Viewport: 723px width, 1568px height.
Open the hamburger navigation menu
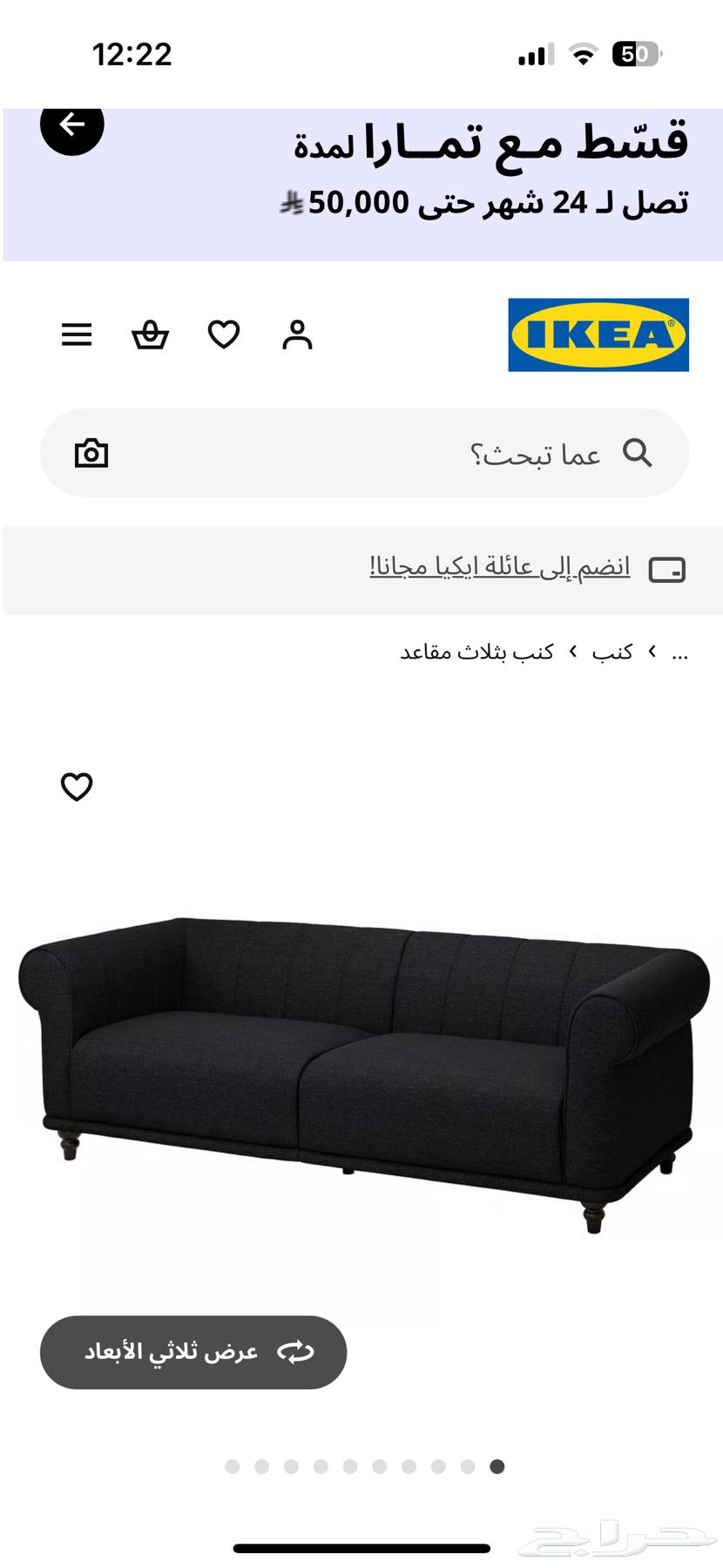(77, 335)
